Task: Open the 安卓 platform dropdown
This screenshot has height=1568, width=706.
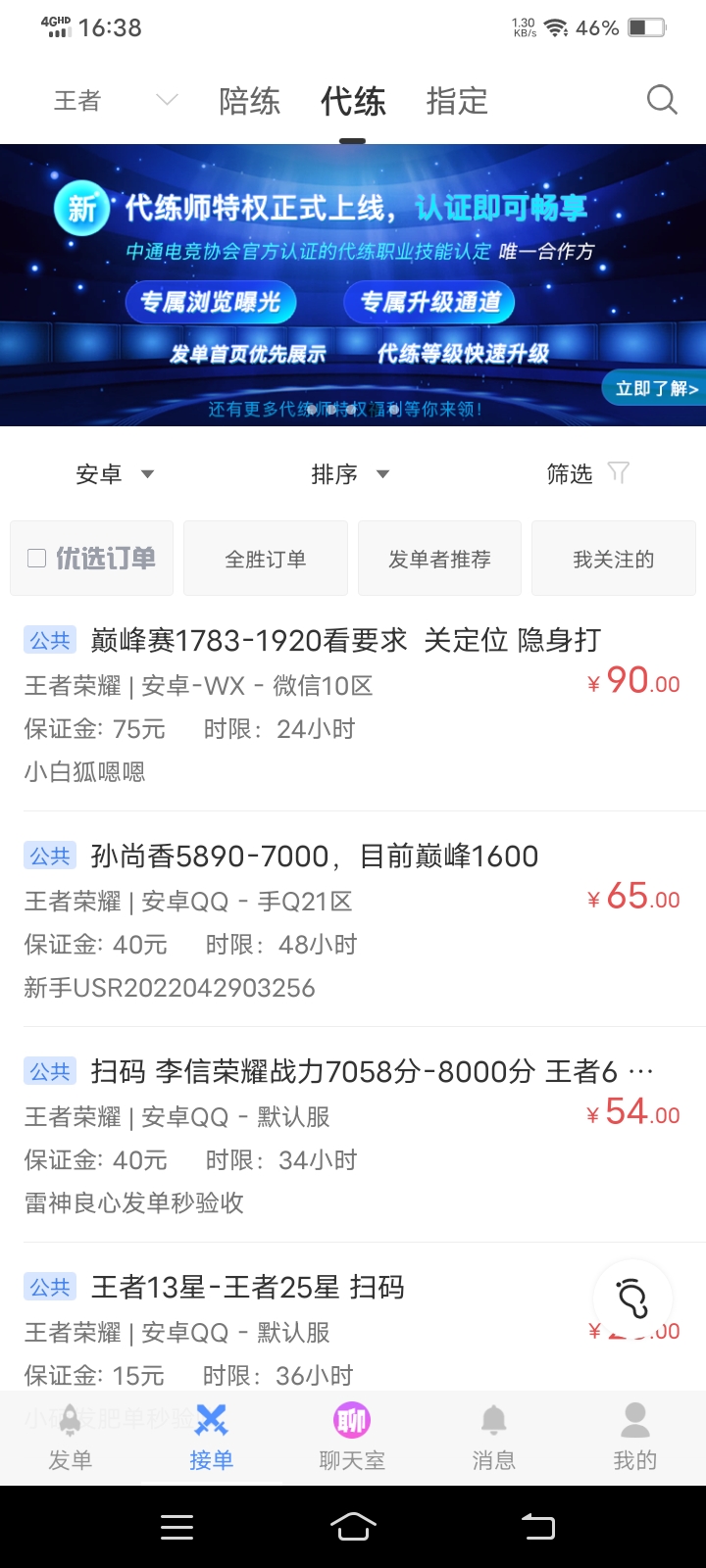Action: (x=115, y=474)
